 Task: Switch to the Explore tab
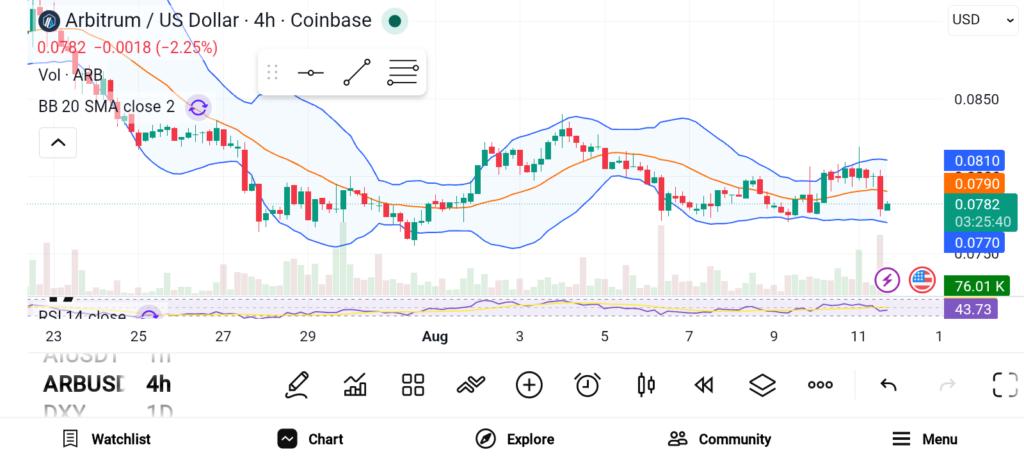[x=515, y=439]
